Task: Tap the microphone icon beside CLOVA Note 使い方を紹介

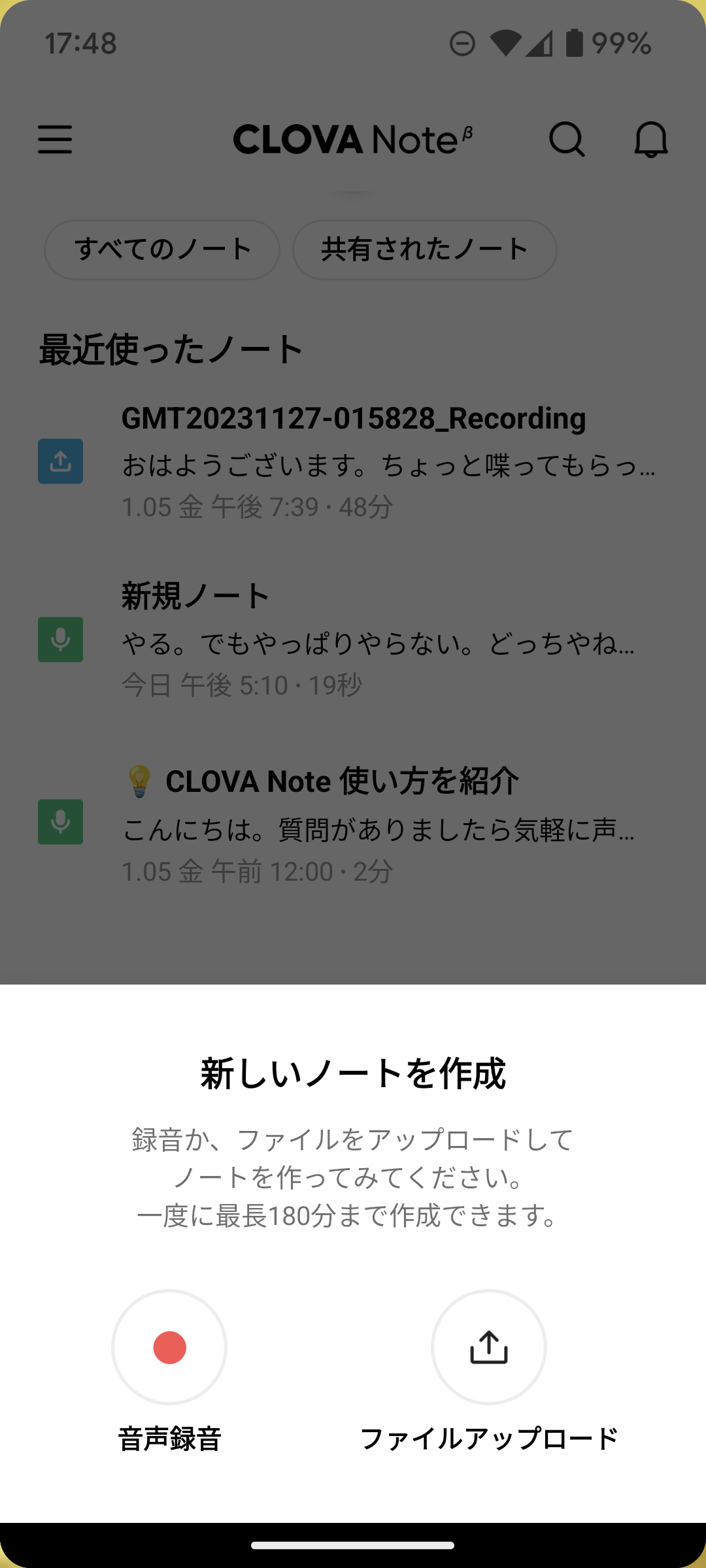Action: click(60, 822)
